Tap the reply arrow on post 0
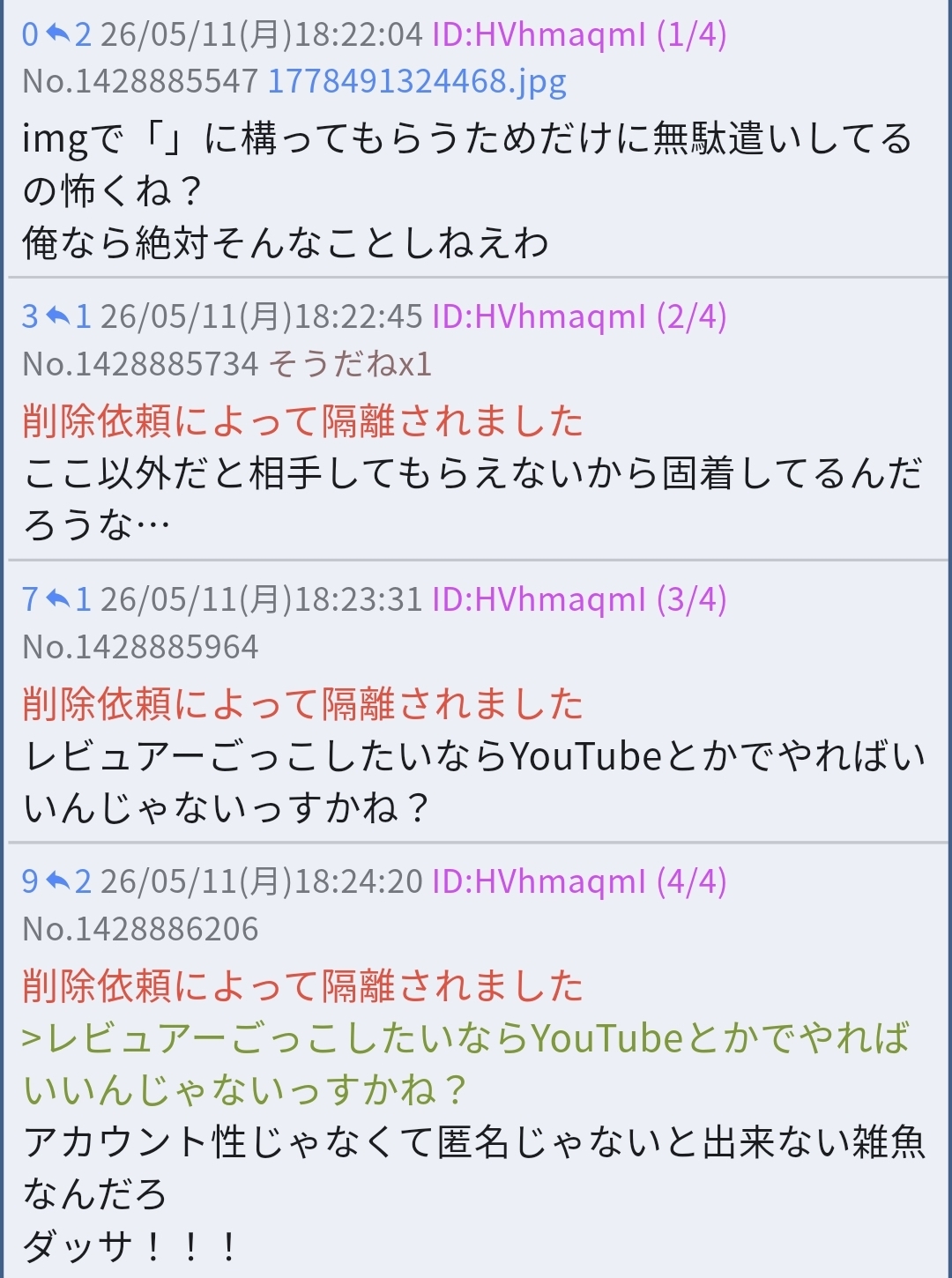Viewport: 952px width, 1278px height. 59,34
